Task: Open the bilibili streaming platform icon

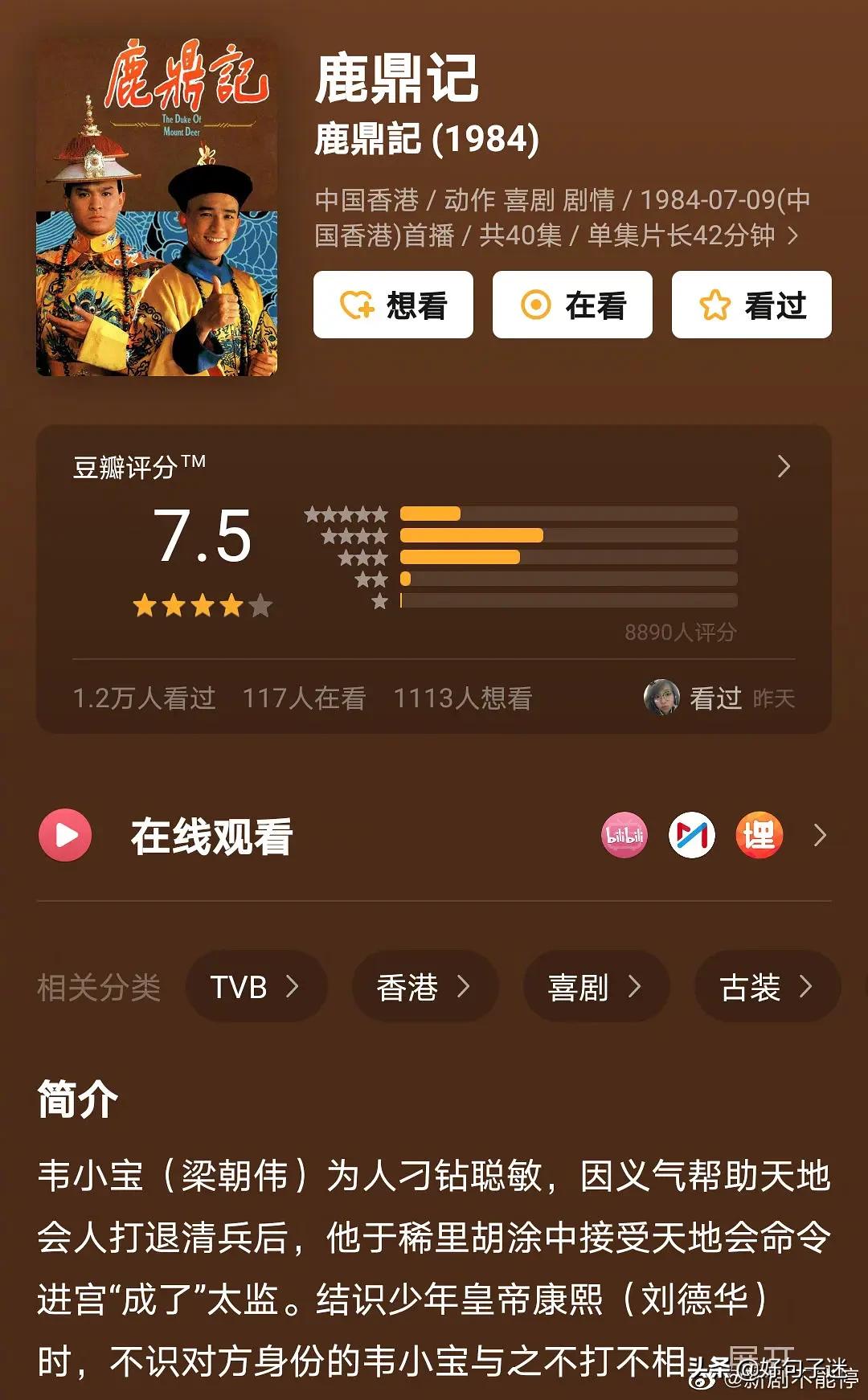Action: point(624,835)
